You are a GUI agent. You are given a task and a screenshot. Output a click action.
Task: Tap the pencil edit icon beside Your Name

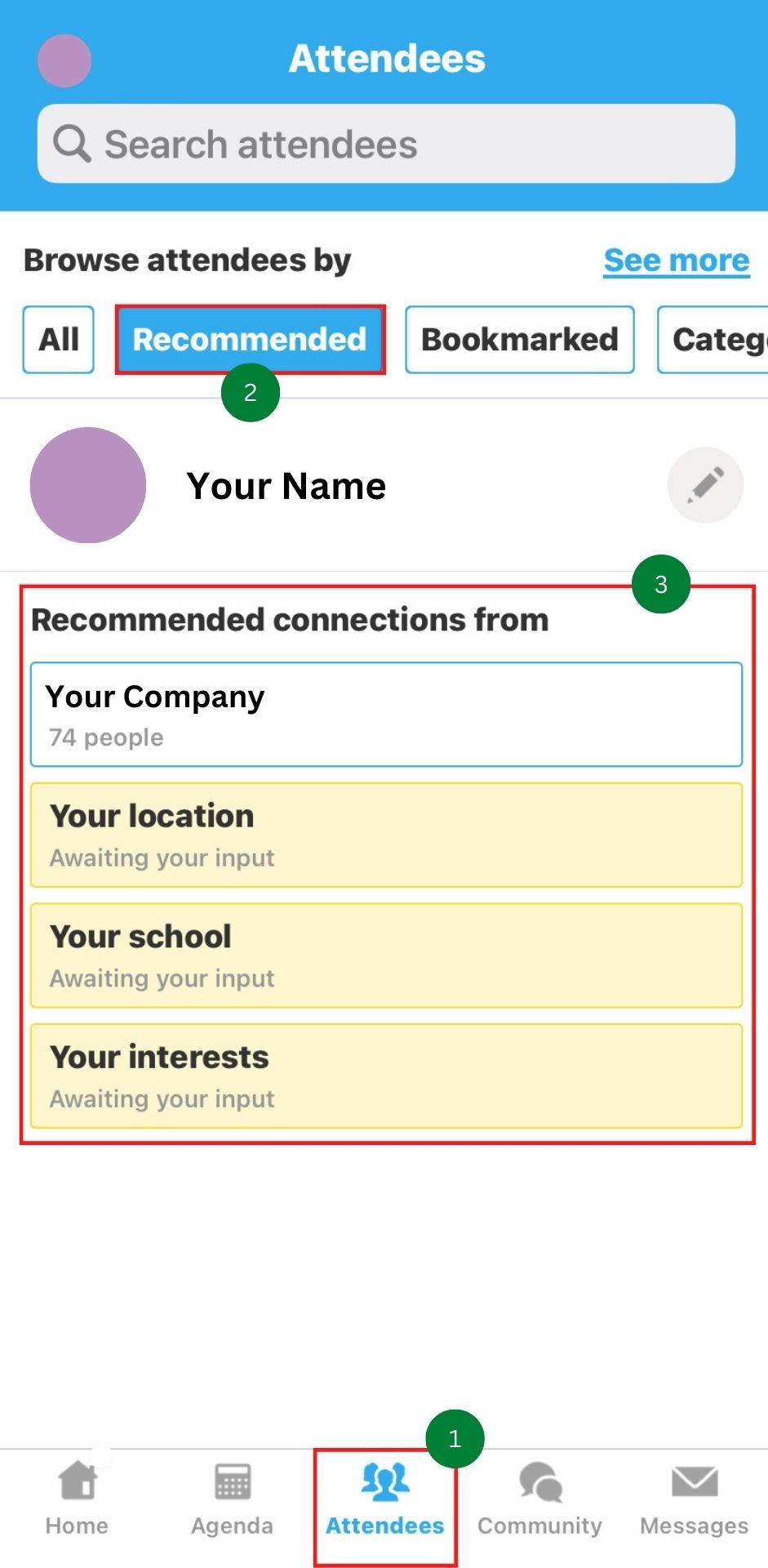click(704, 484)
